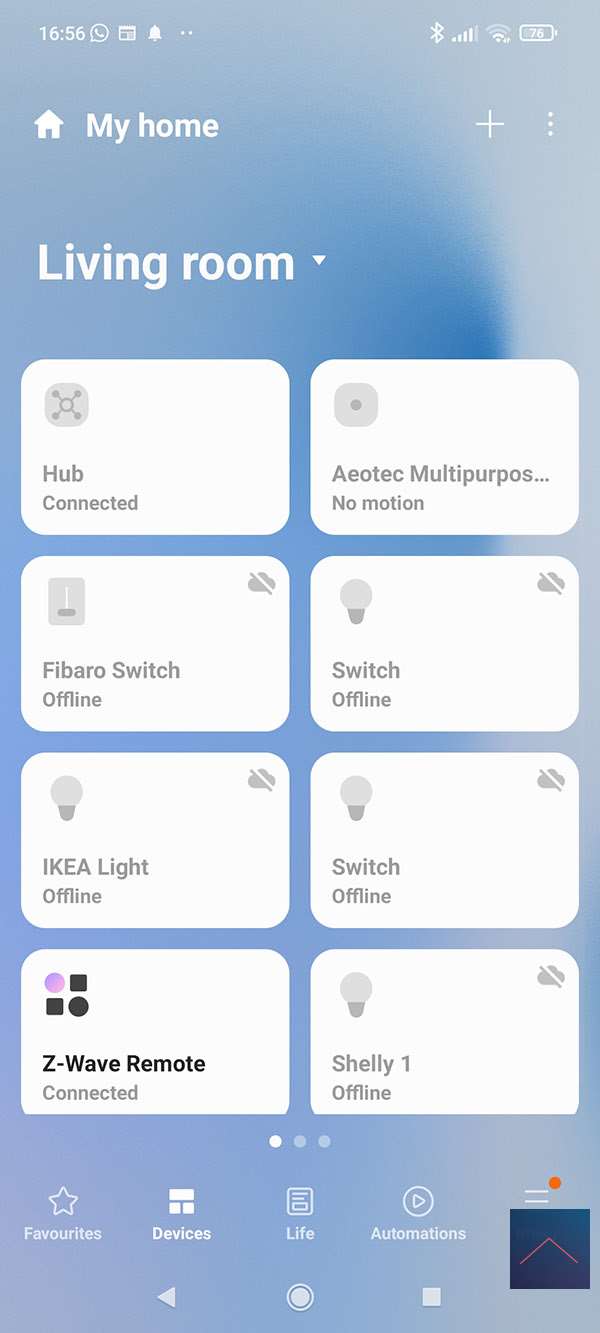This screenshot has height=1333, width=600.
Task: Tap the My home house icon
Action: 49,125
